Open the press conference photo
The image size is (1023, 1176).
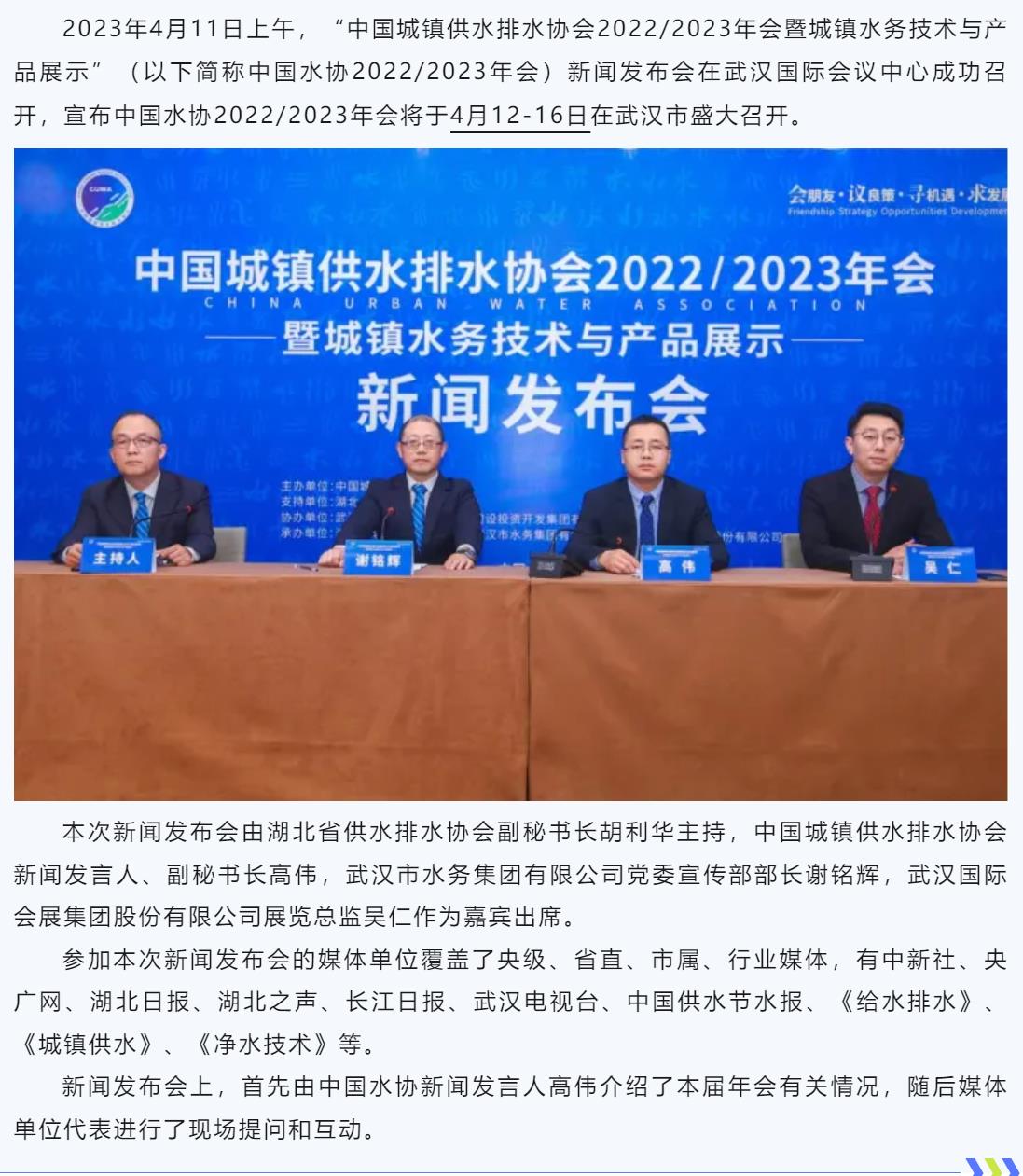510,474
